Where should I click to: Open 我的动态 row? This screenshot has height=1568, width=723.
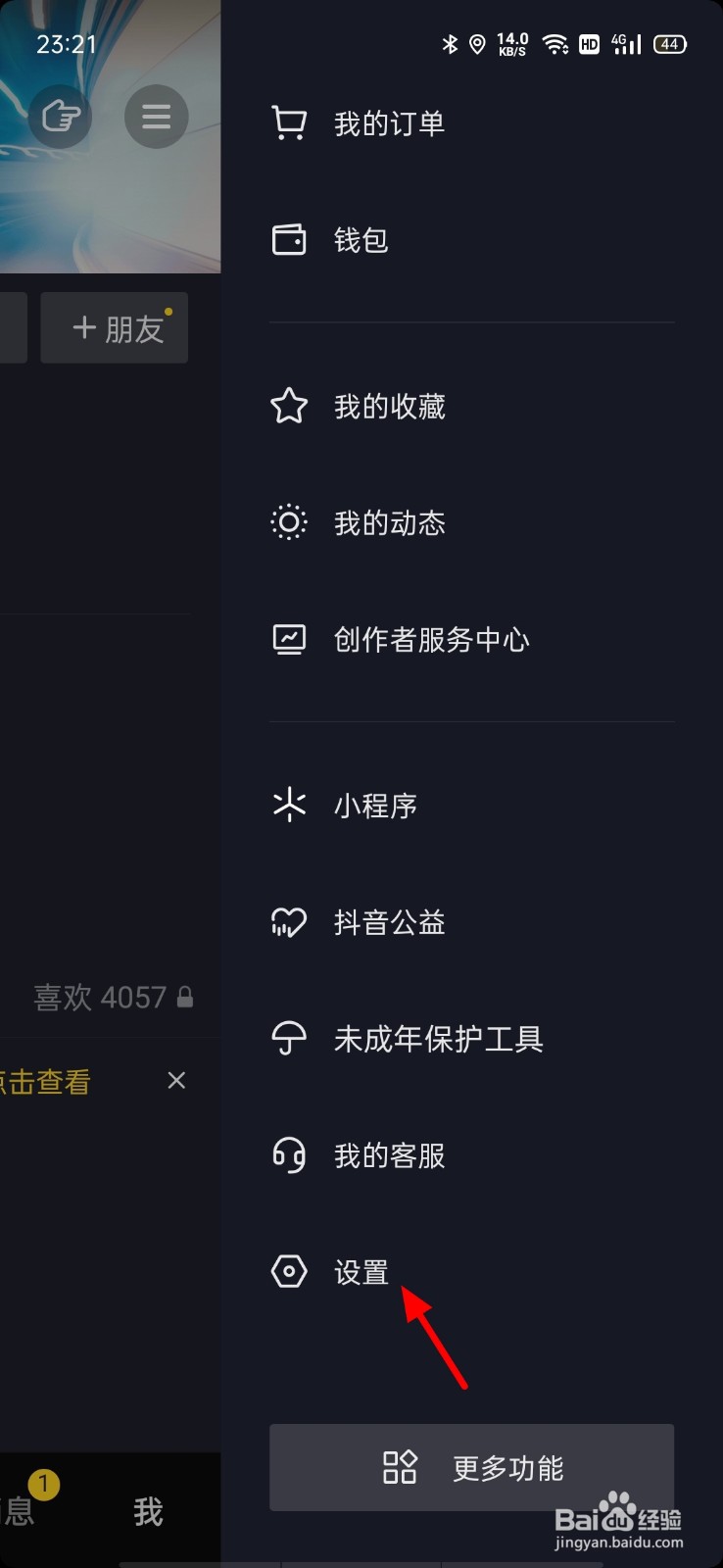[471, 523]
